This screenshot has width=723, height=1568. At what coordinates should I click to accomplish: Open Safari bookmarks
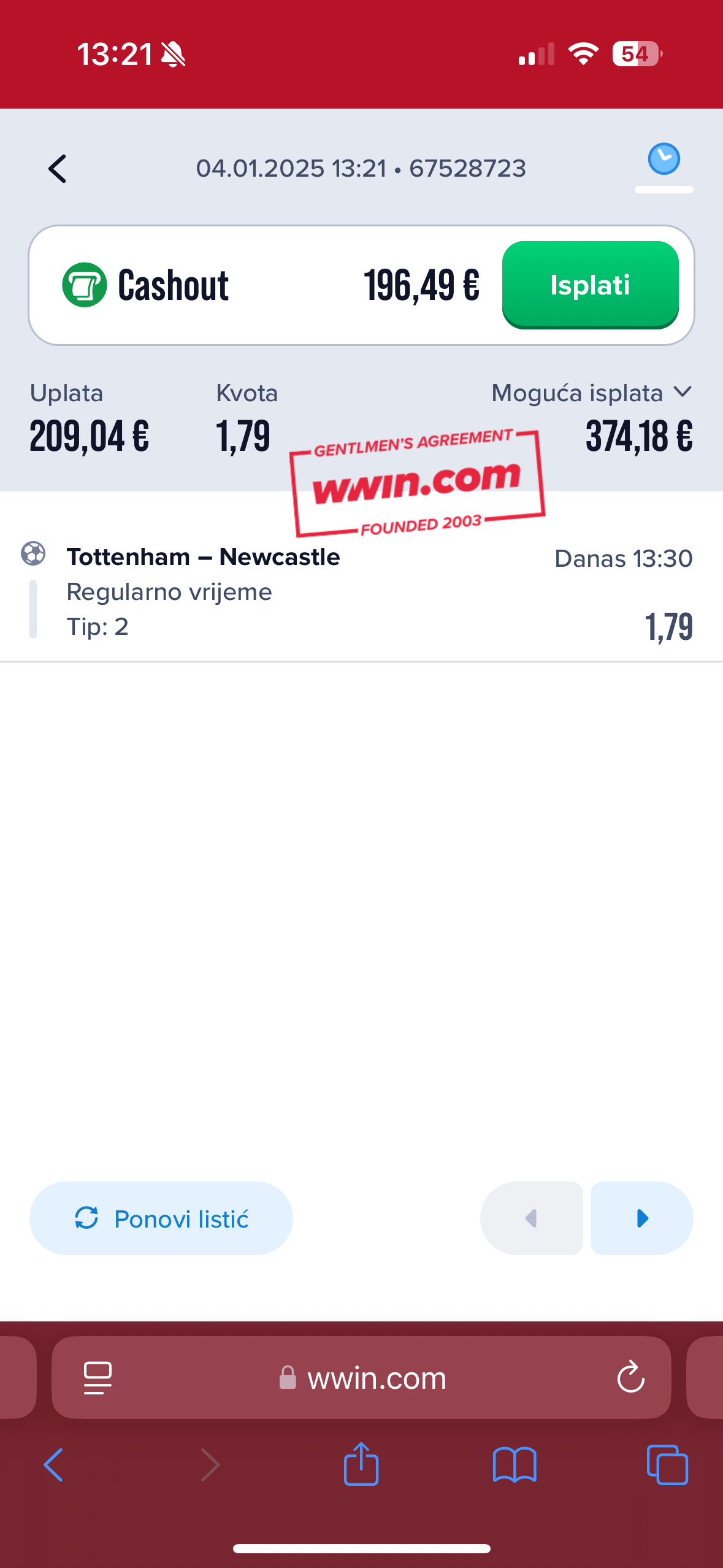click(x=515, y=1465)
